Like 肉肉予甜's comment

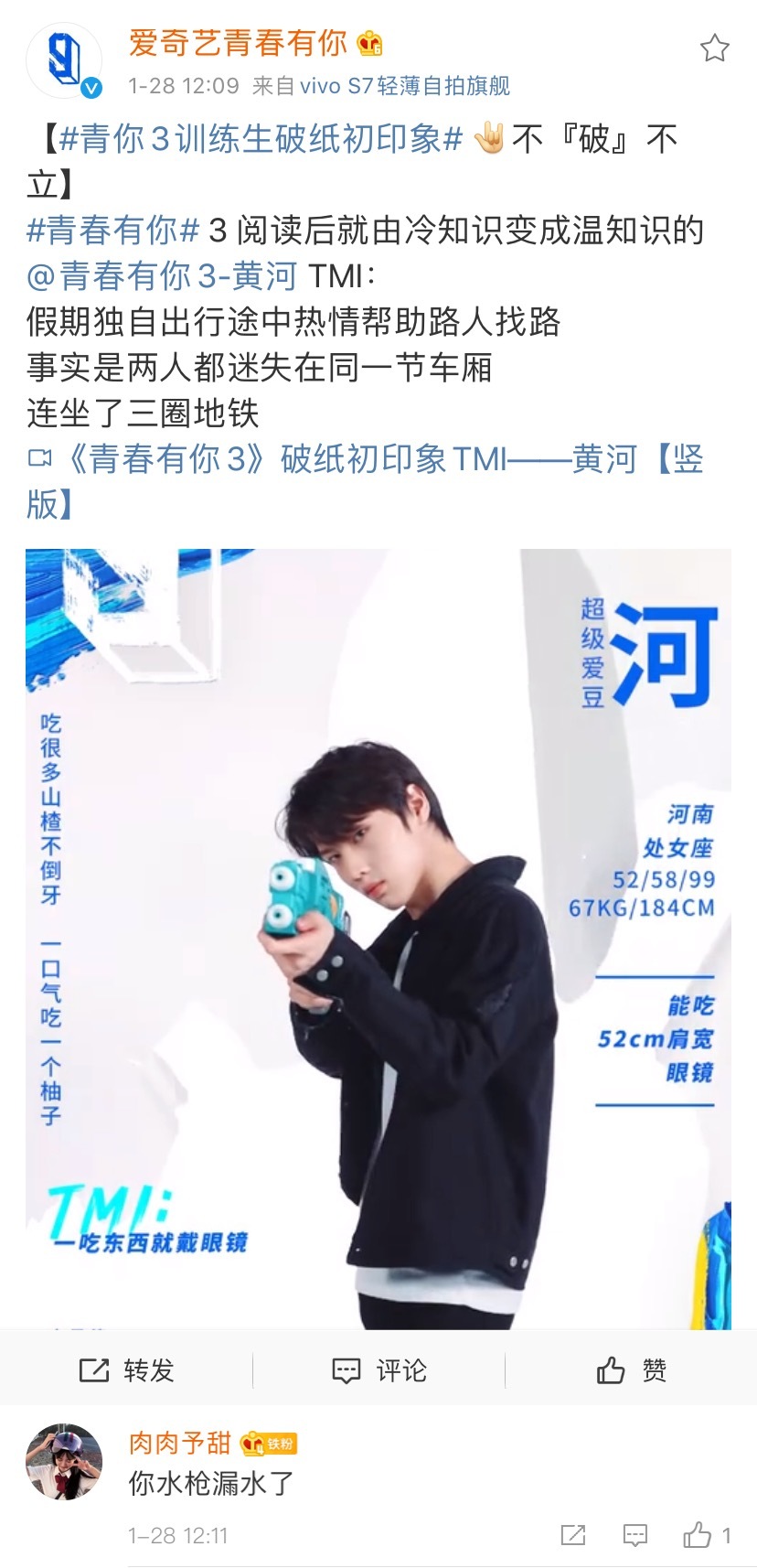pos(698,1534)
